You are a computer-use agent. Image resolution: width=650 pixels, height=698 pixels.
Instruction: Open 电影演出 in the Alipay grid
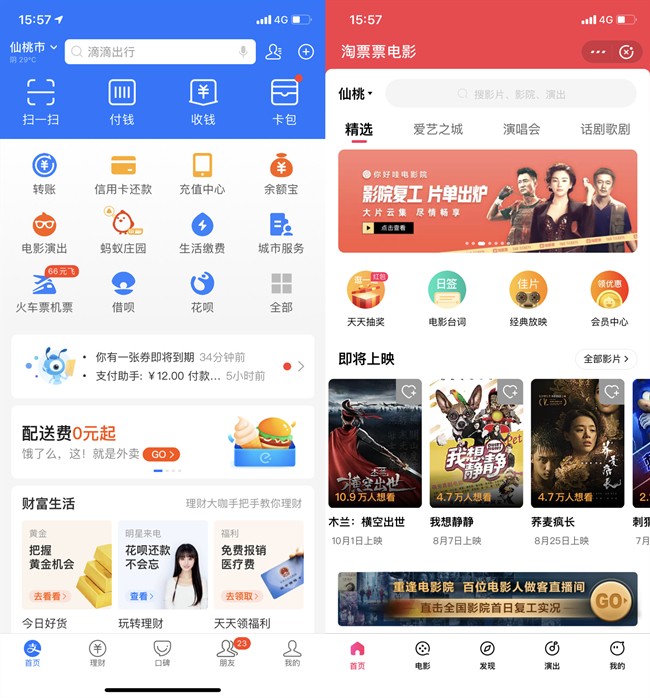[44, 232]
